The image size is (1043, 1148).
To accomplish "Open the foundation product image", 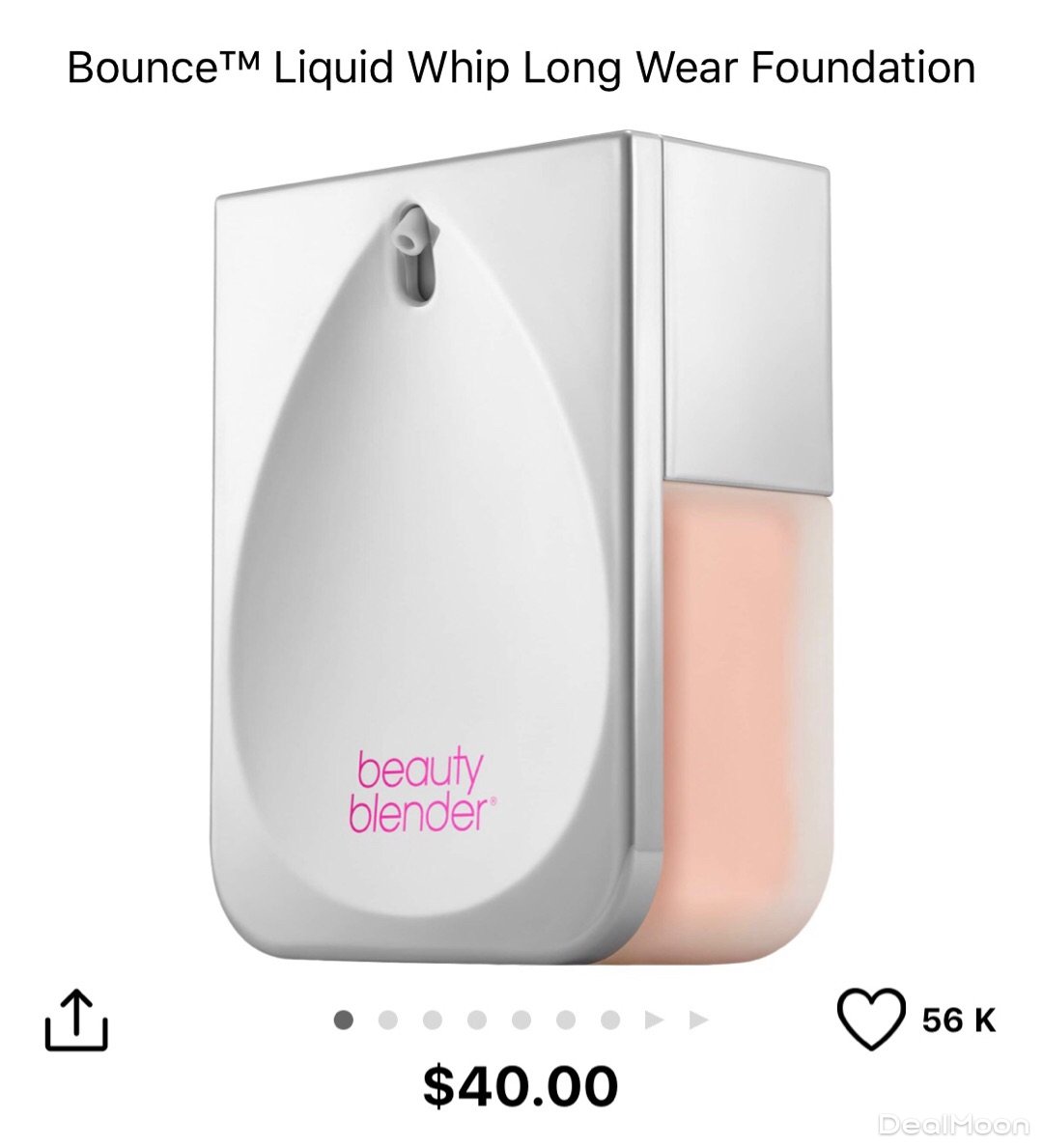I will tap(521, 550).
